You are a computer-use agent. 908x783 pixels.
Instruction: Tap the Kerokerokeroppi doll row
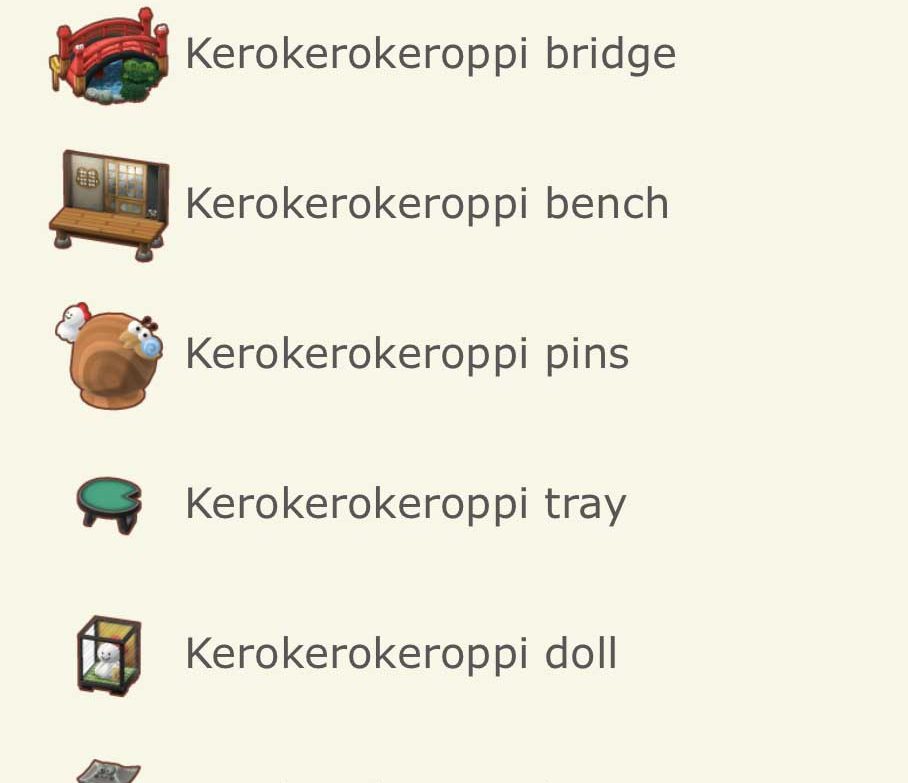[400, 654]
